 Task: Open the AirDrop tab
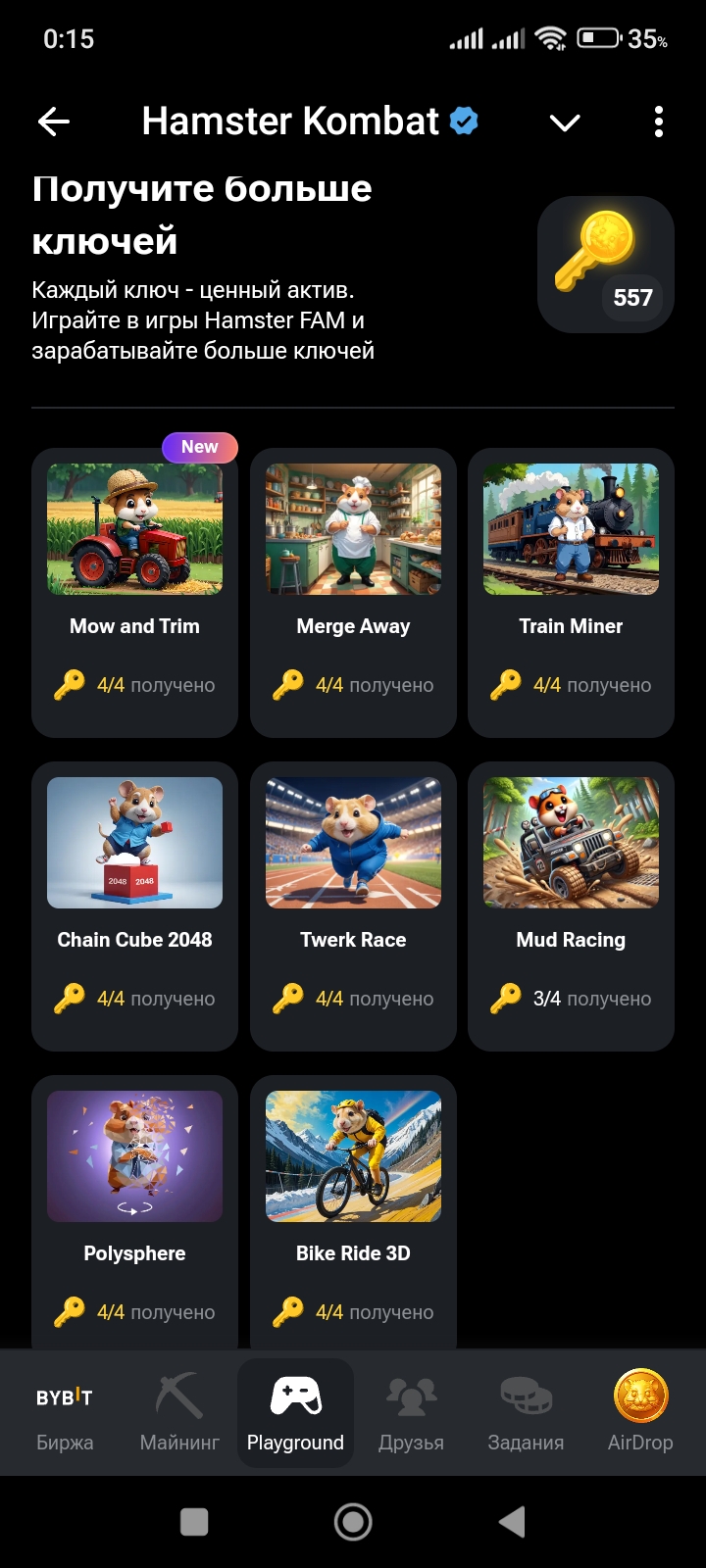coord(640,1412)
